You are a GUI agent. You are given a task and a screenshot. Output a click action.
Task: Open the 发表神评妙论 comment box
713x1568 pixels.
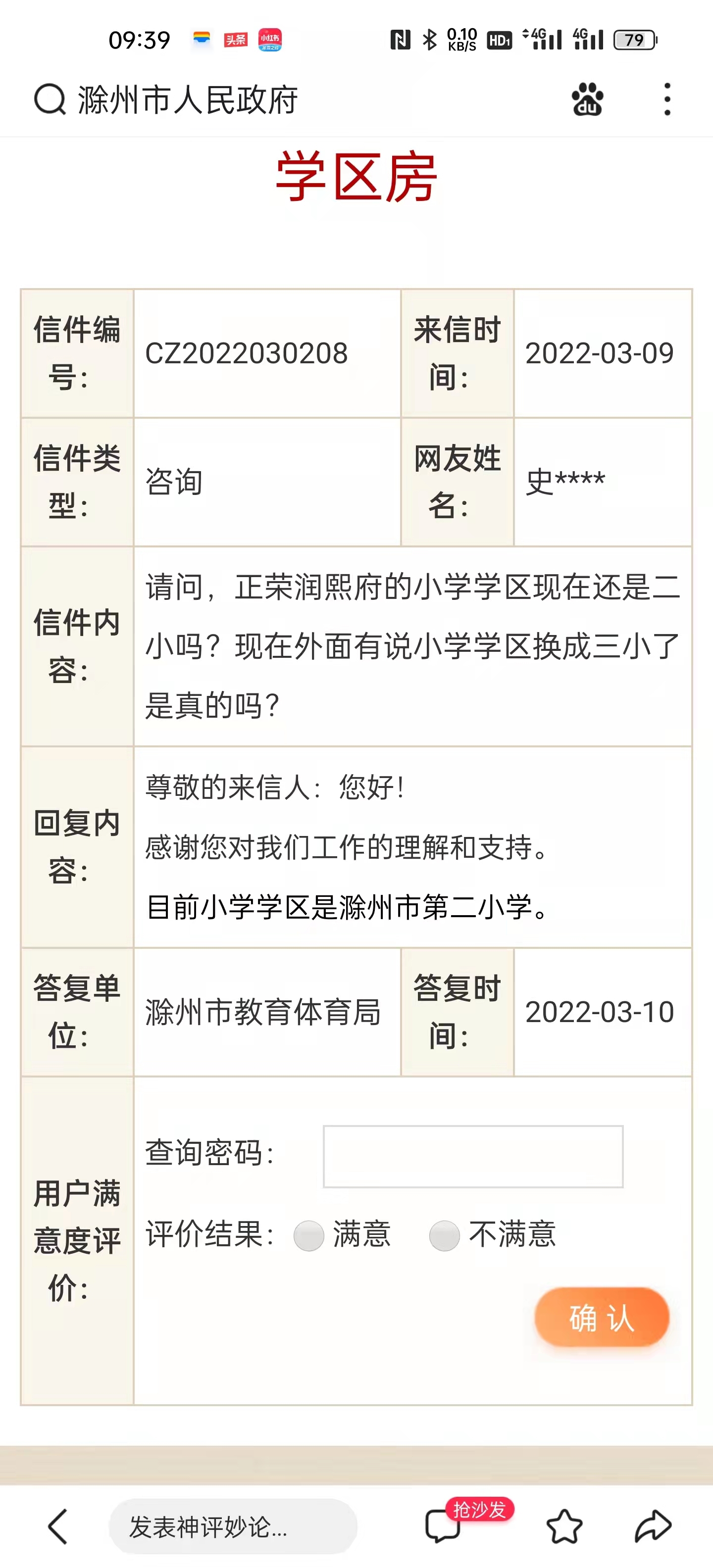pos(233,1526)
